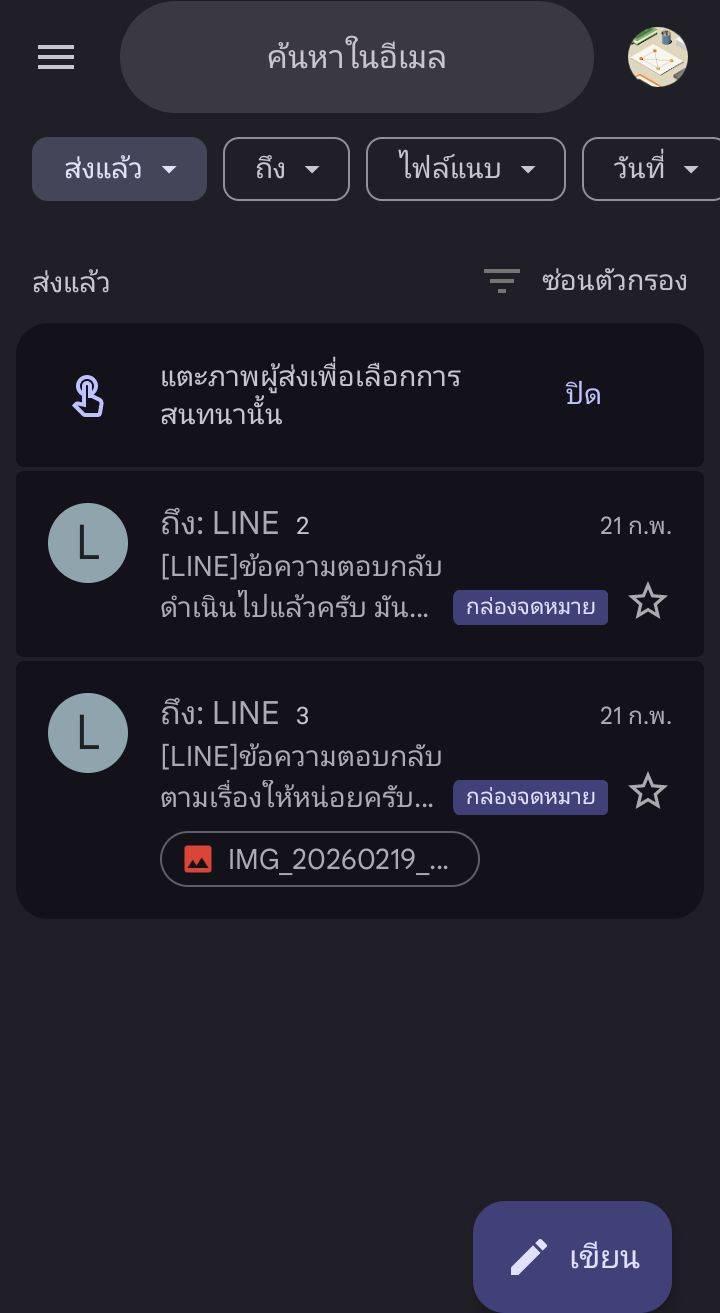Expand the ถึง filter dropdown

[286, 169]
